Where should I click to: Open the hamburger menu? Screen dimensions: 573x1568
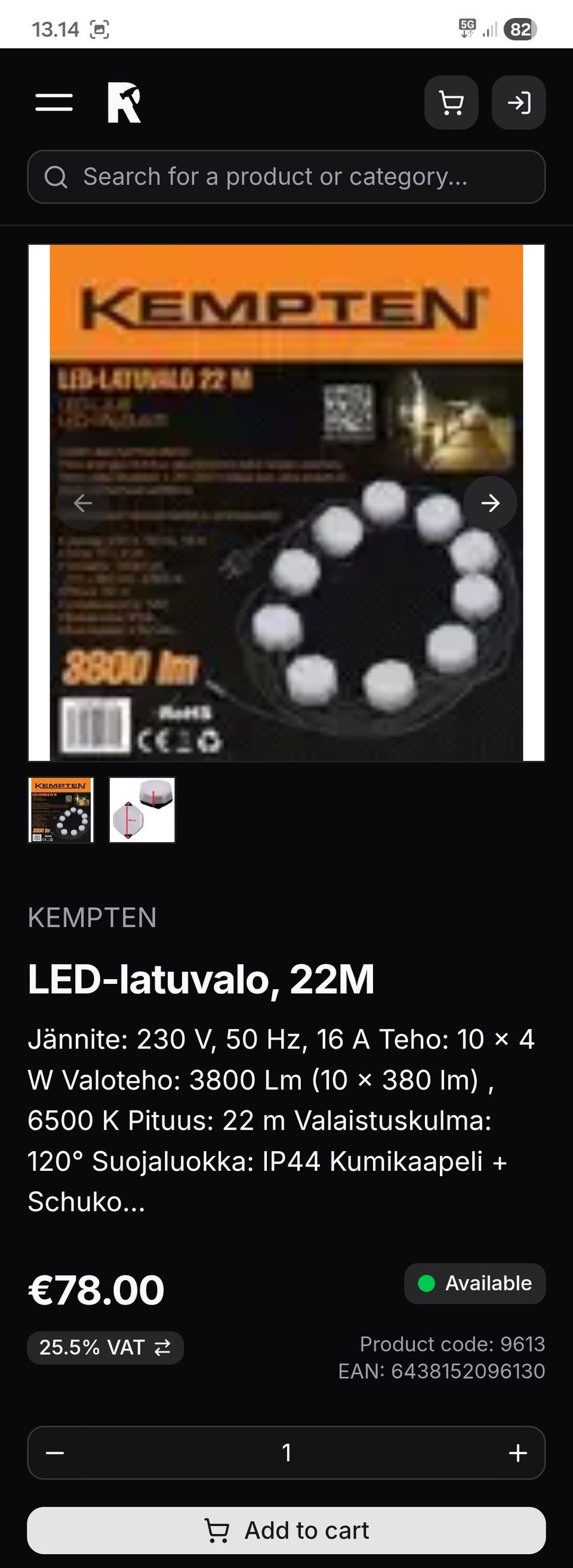54,102
